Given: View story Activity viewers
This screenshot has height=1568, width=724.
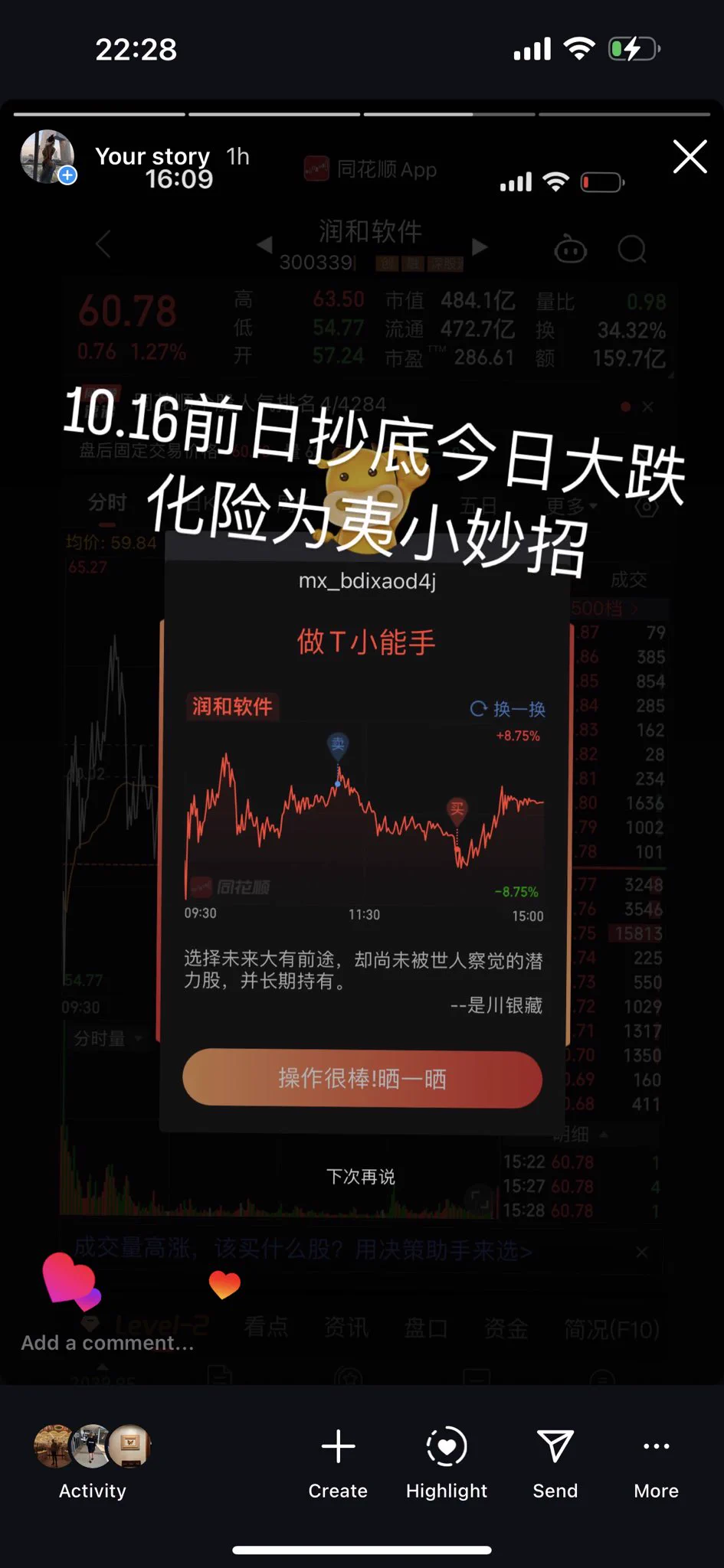Looking at the screenshot, I should tap(93, 1461).
